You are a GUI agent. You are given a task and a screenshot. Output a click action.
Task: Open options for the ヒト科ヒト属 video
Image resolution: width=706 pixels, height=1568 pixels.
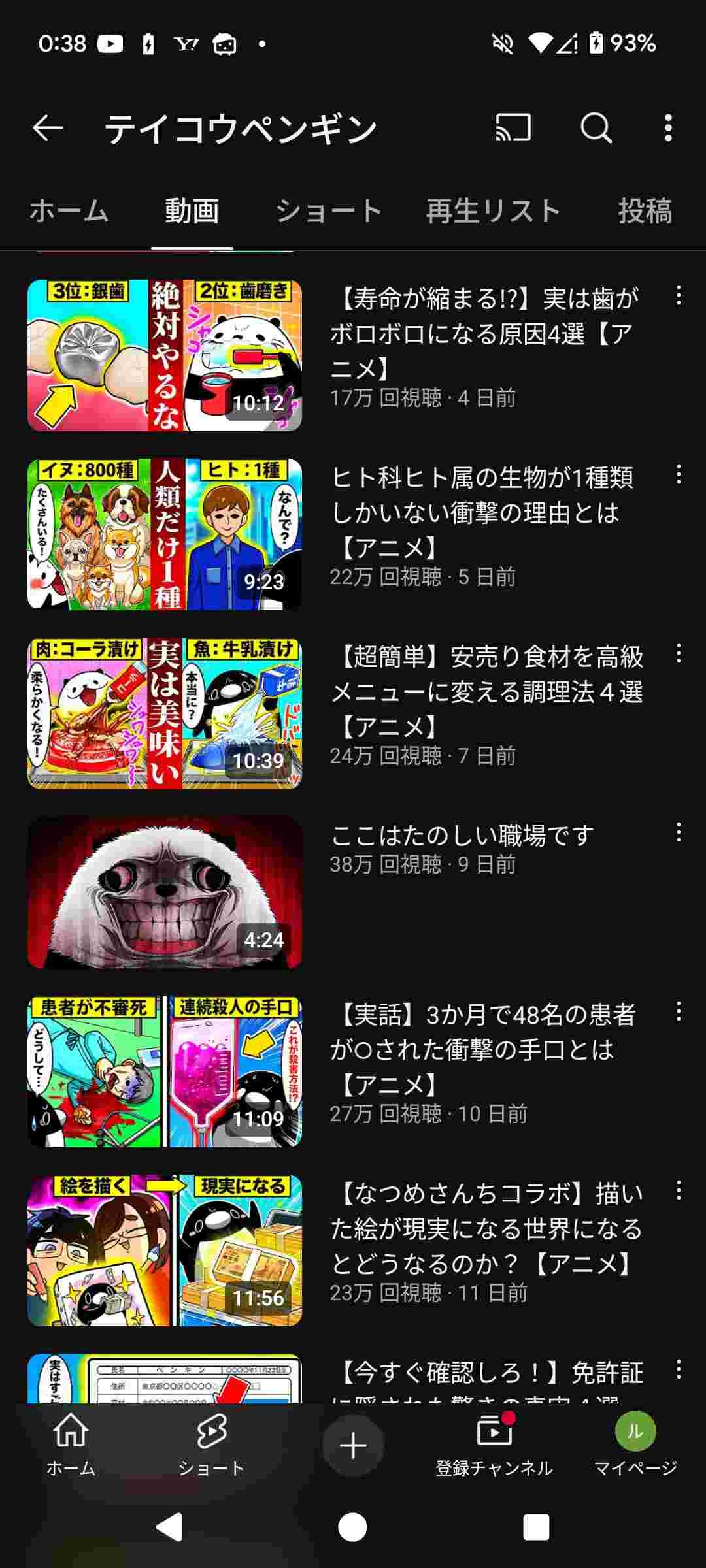click(x=679, y=474)
